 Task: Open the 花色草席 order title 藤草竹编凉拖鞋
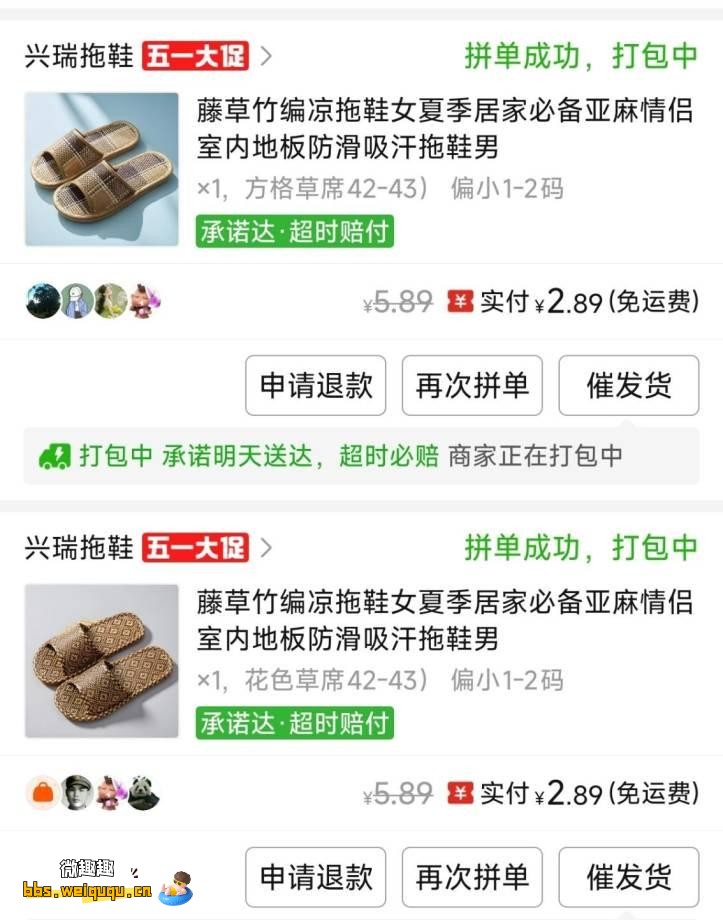tap(444, 620)
